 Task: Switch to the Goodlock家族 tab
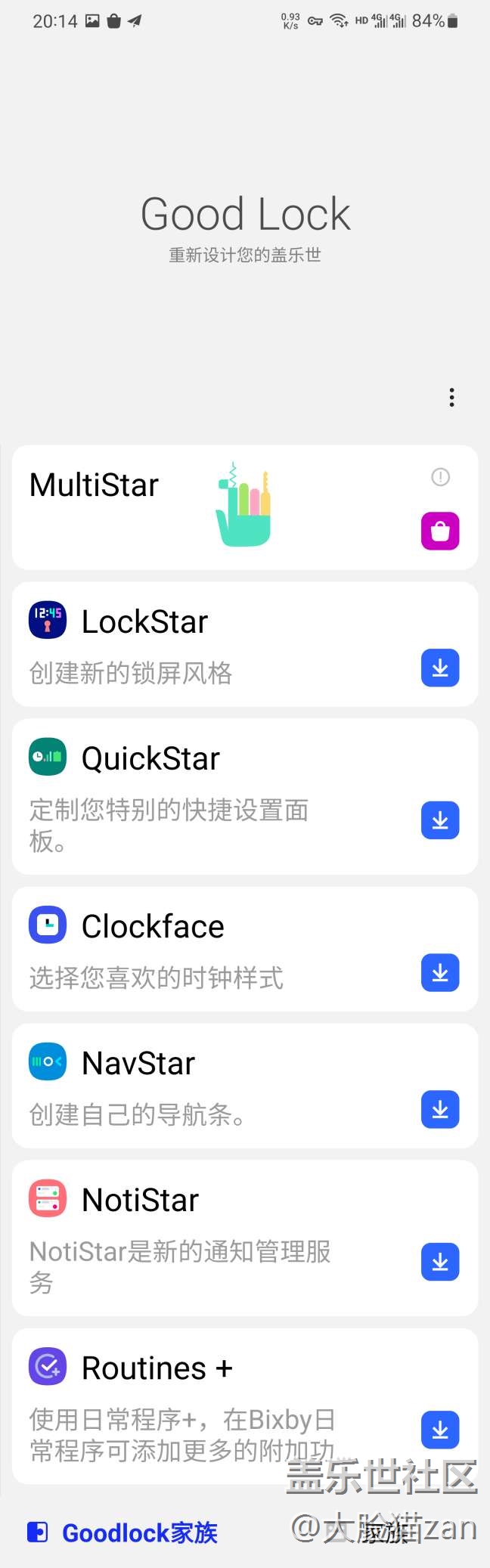123,1532
